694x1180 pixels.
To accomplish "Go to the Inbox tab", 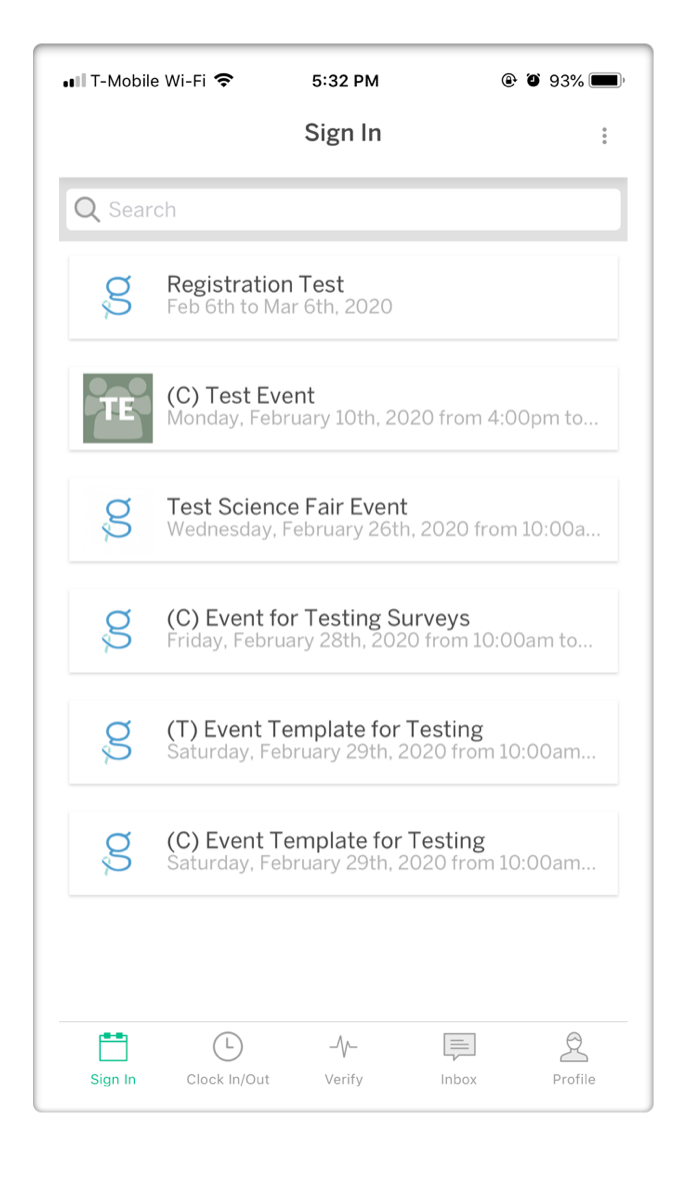I will pyautogui.click(x=458, y=1059).
